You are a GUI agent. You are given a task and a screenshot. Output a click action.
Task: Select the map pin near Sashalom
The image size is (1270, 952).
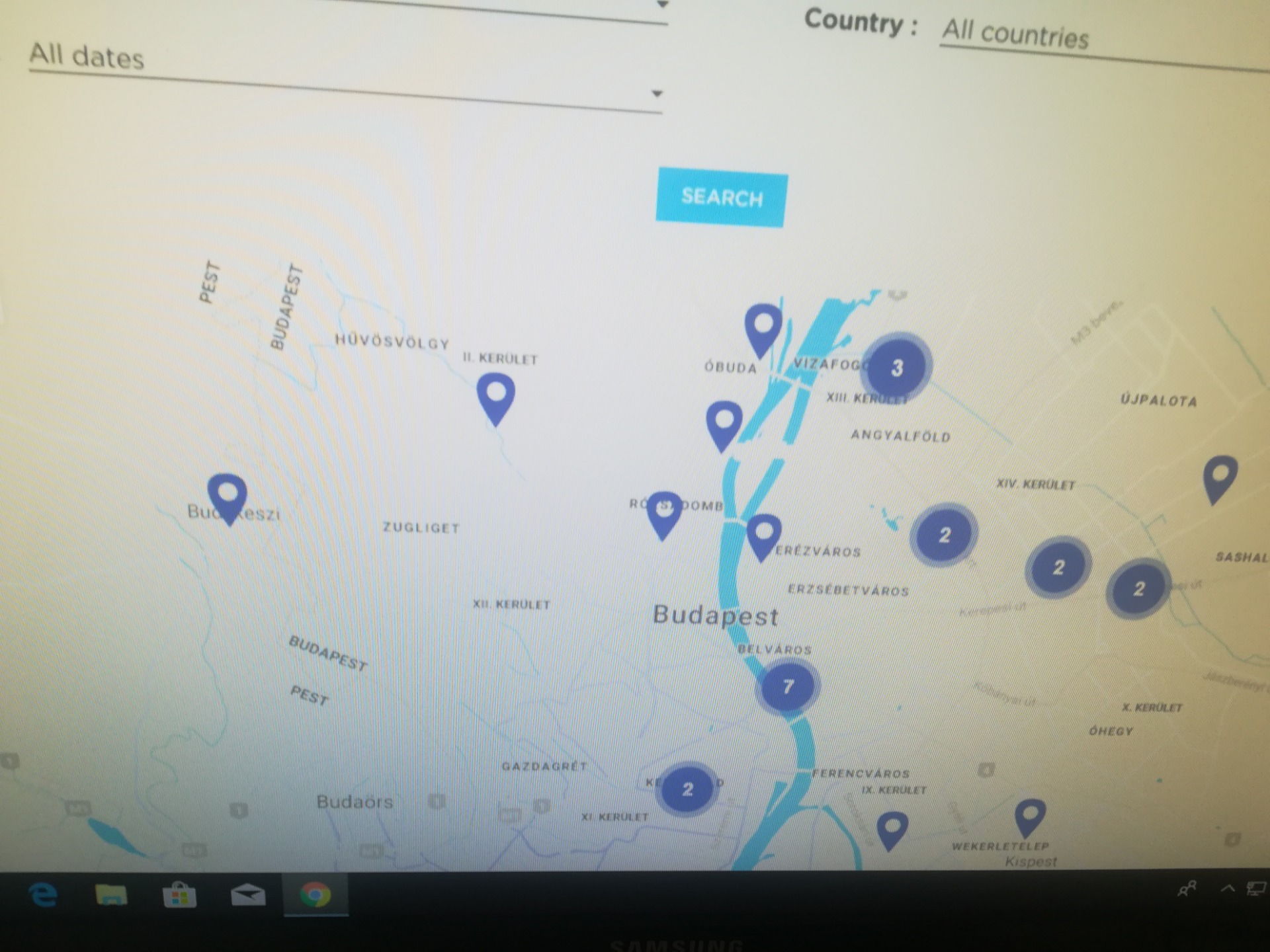click(x=1220, y=477)
